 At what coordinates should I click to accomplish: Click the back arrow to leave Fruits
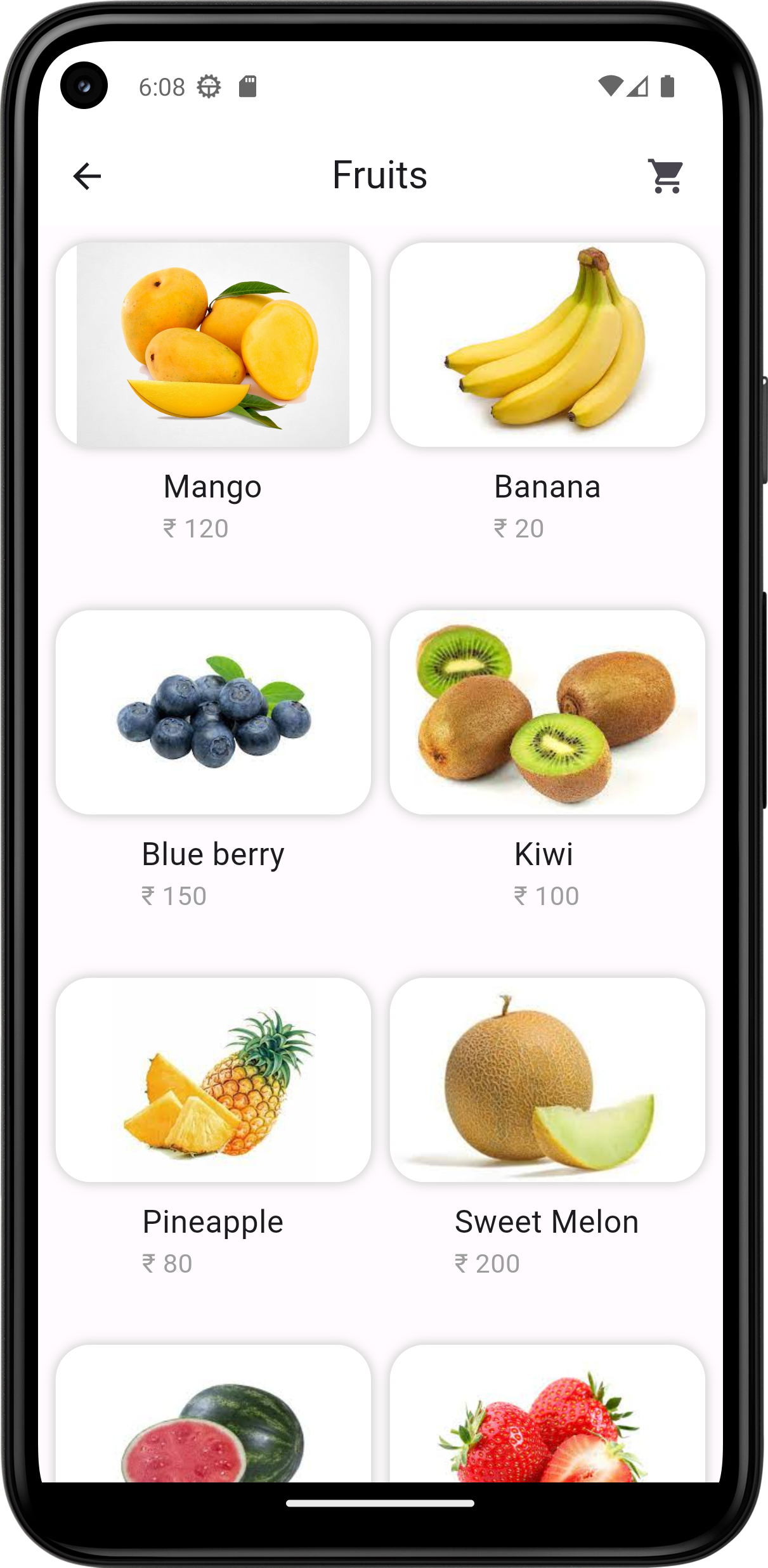point(87,176)
